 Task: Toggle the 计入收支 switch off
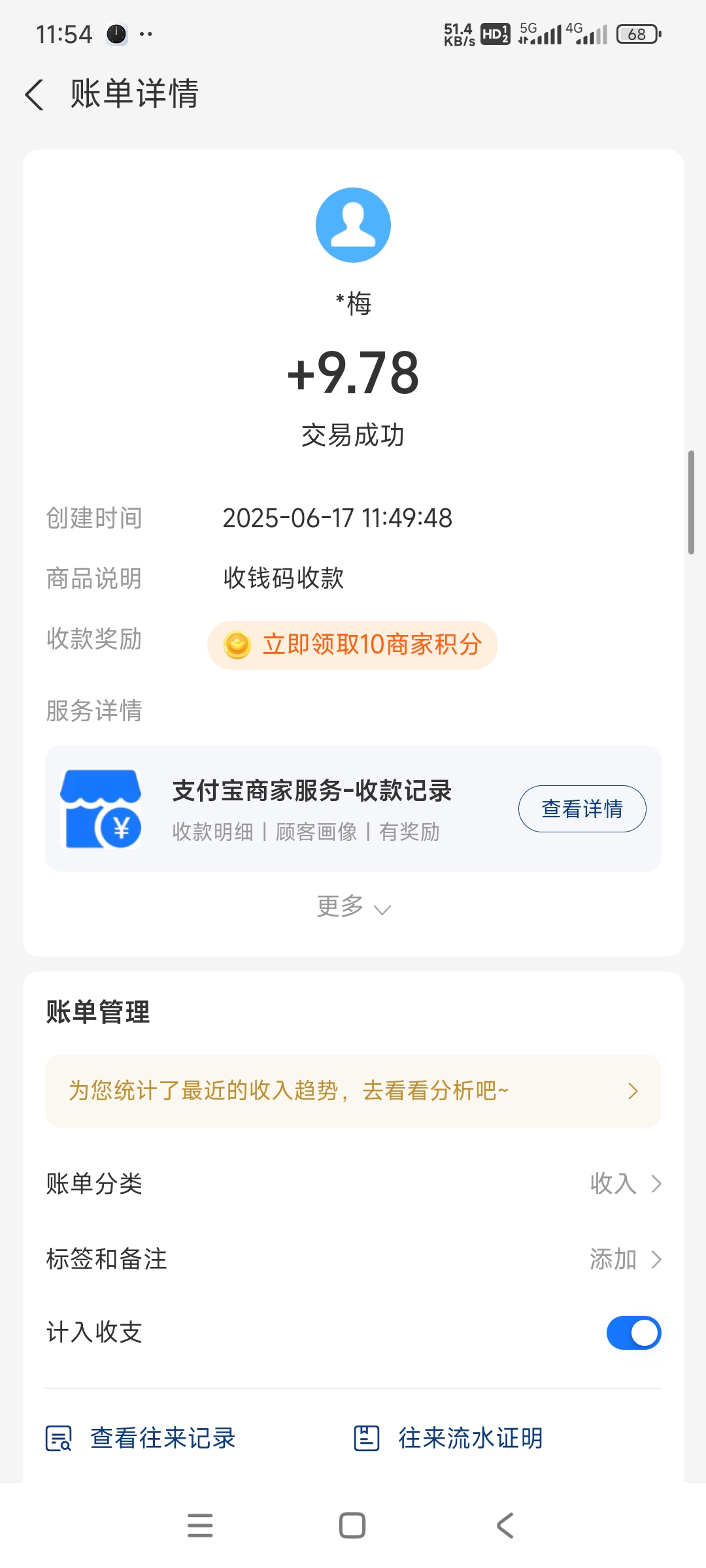tap(633, 1333)
